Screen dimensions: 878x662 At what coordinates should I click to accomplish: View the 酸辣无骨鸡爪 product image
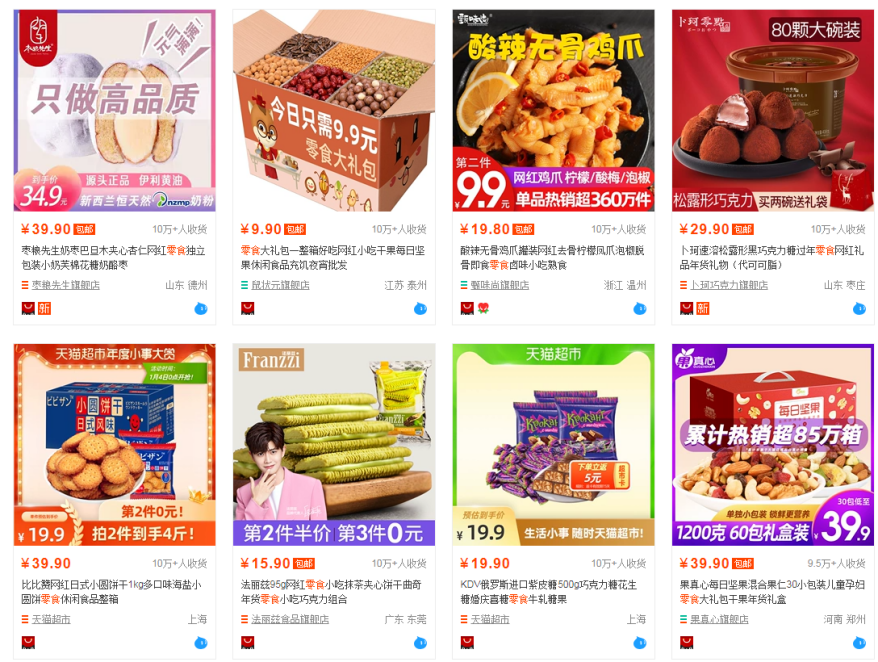click(x=553, y=110)
